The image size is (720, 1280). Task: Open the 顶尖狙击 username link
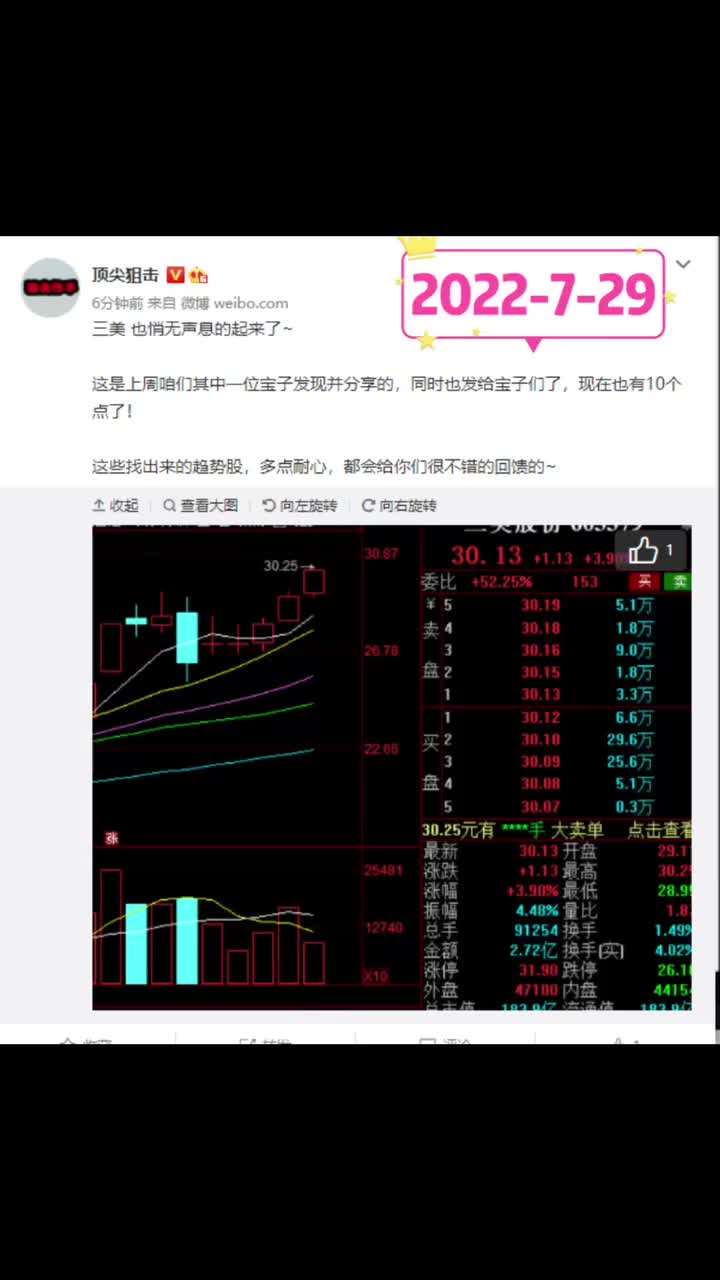click(x=125, y=275)
